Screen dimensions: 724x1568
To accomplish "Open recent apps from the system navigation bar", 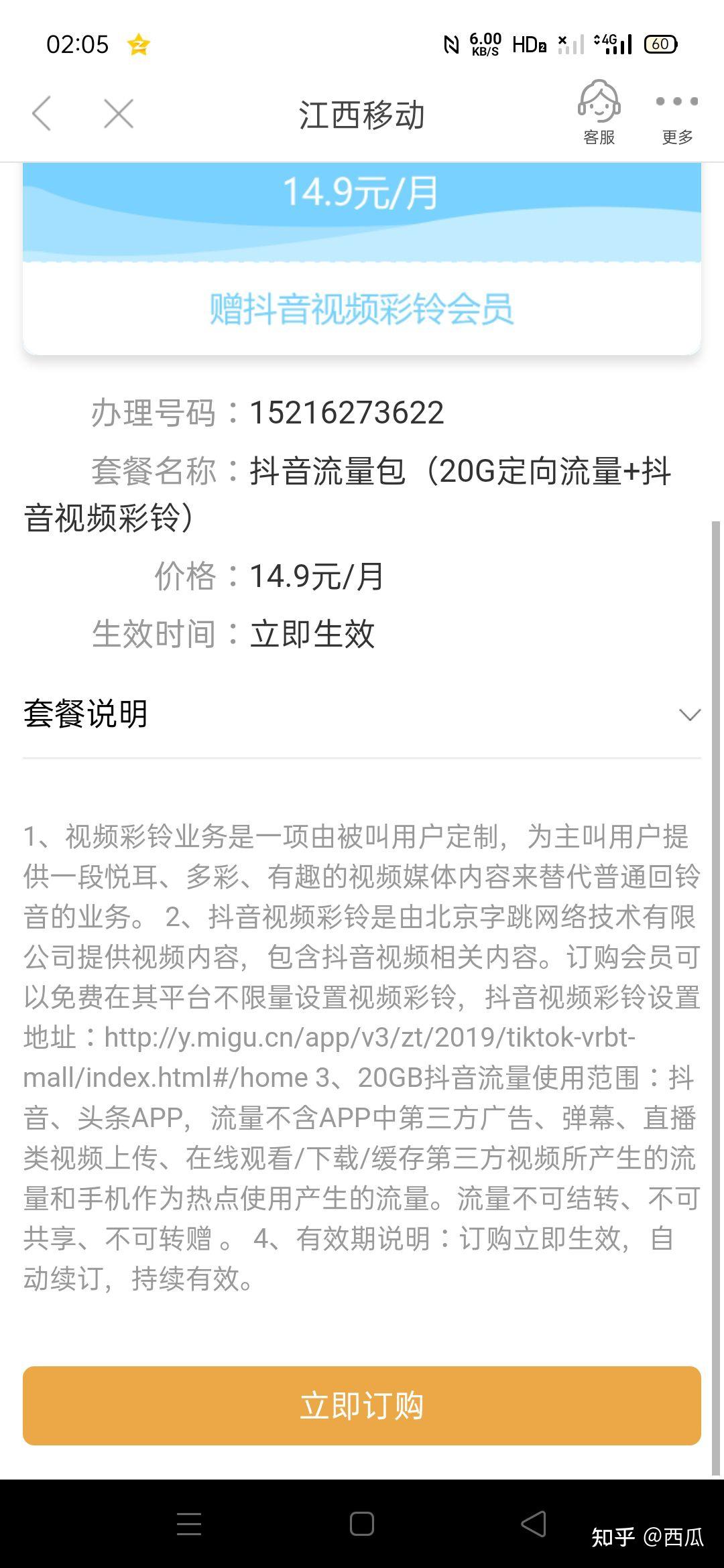I will 189,1524.
